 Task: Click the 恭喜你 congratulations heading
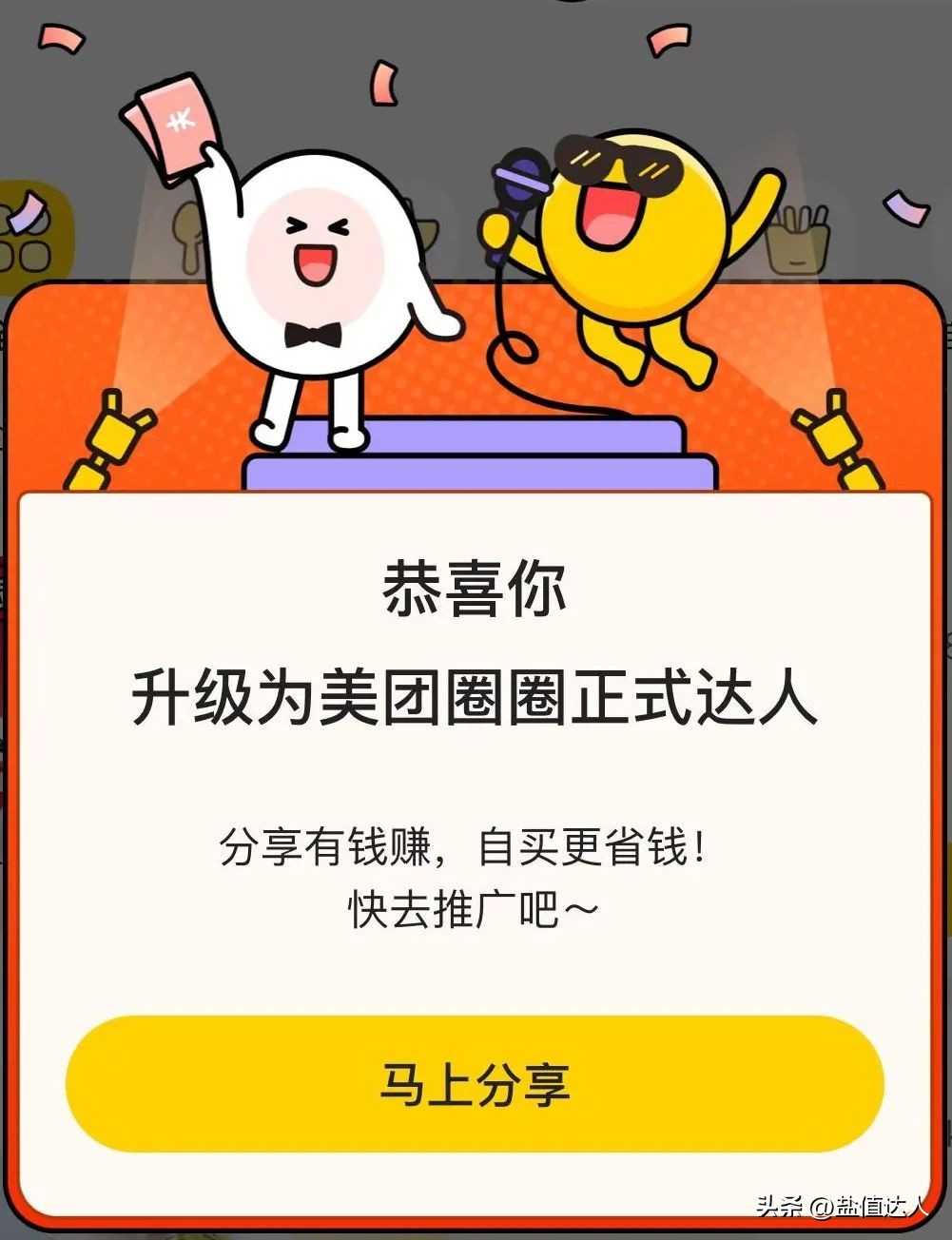(474, 587)
